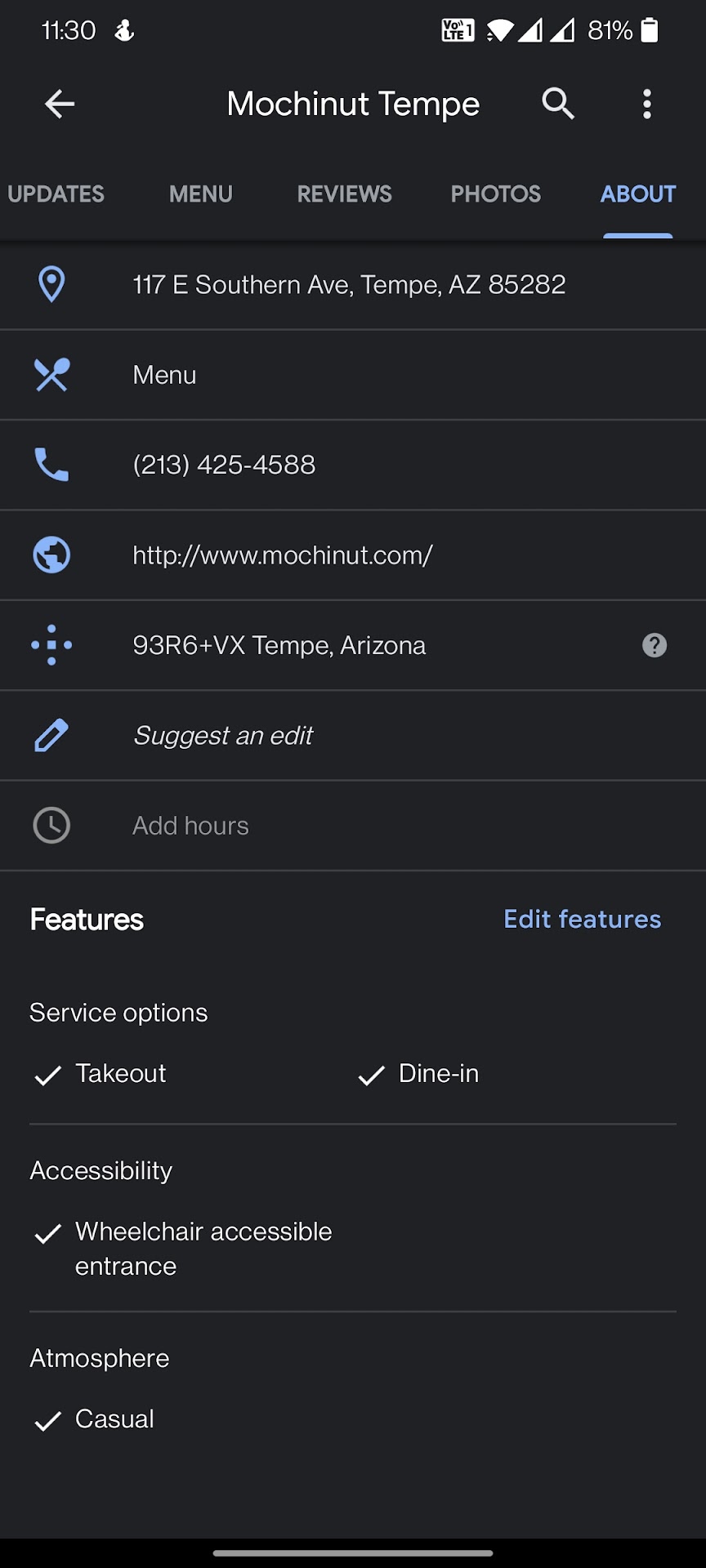Open search from the top bar
Viewport: 706px width, 1568px height.
(558, 104)
